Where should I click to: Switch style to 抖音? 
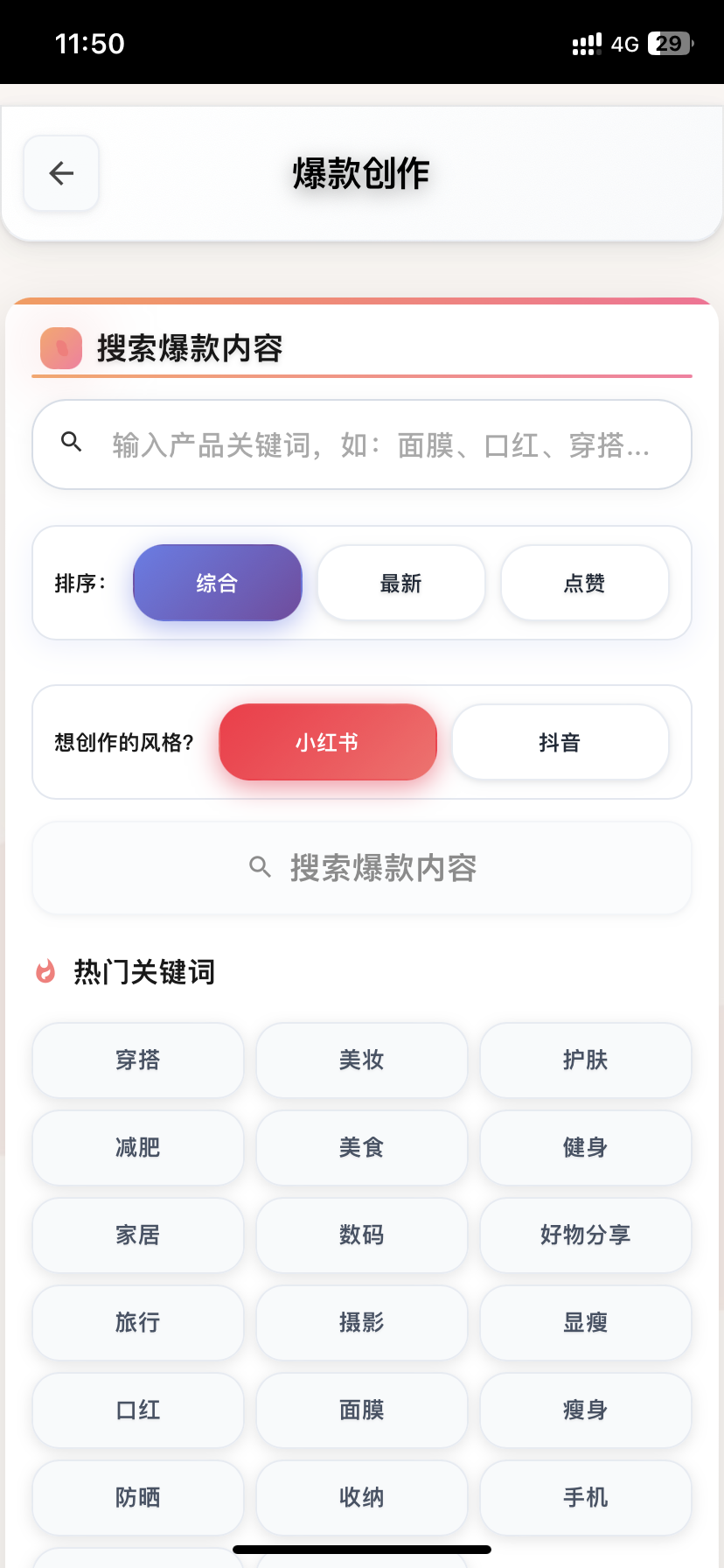click(x=560, y=741)
